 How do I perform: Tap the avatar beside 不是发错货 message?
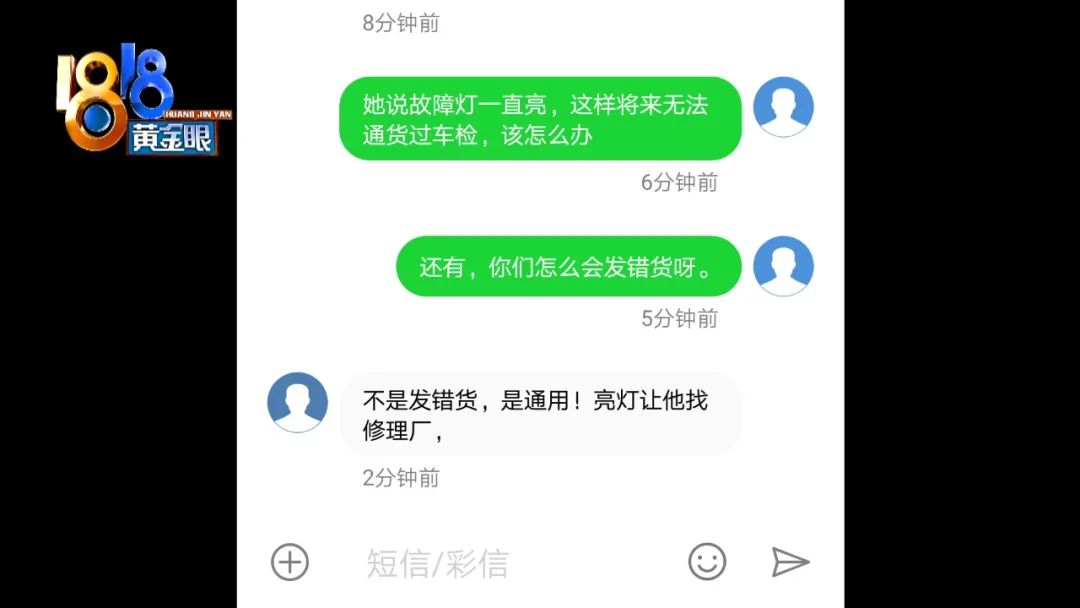[297, 402]
